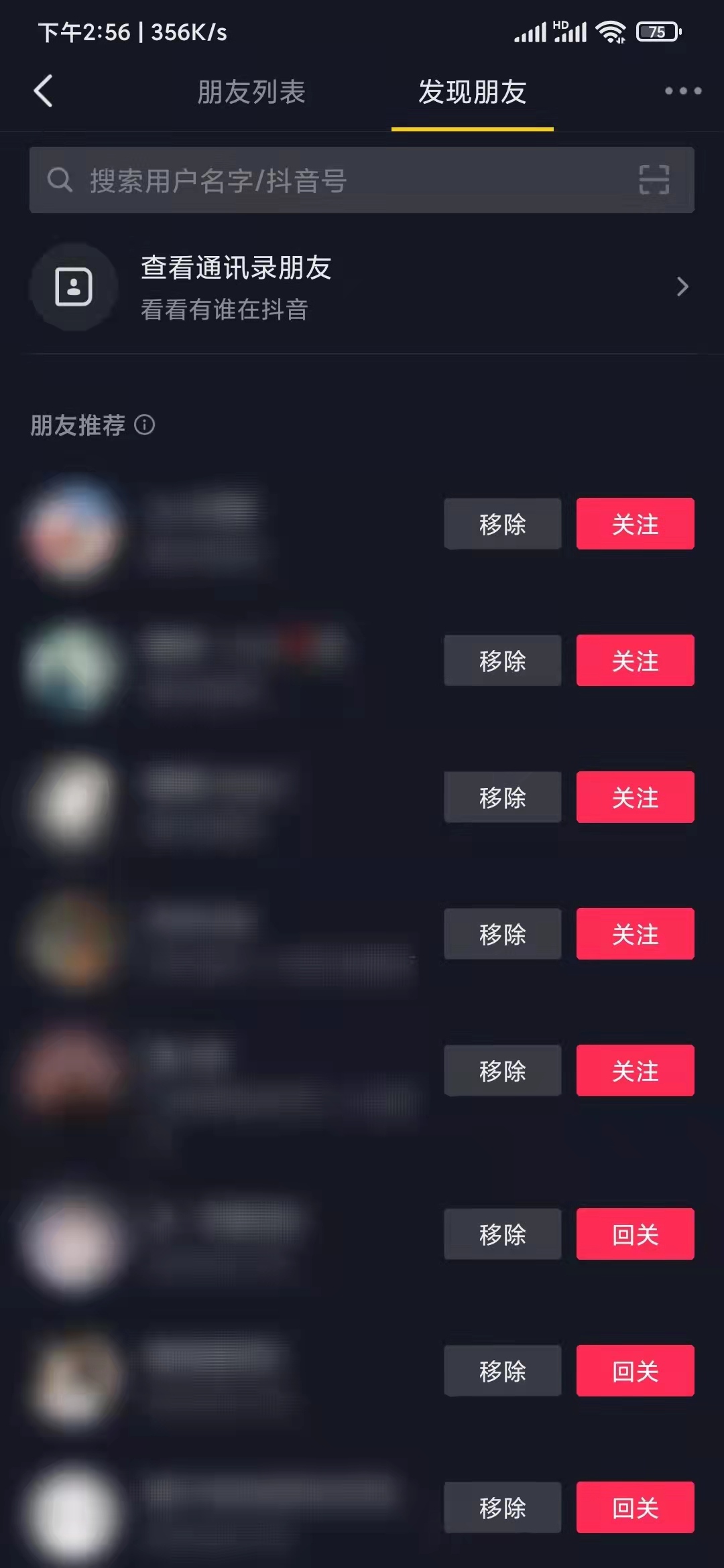
Task: Select the 发现朋友 tab
Action: (x=472, y=92)
